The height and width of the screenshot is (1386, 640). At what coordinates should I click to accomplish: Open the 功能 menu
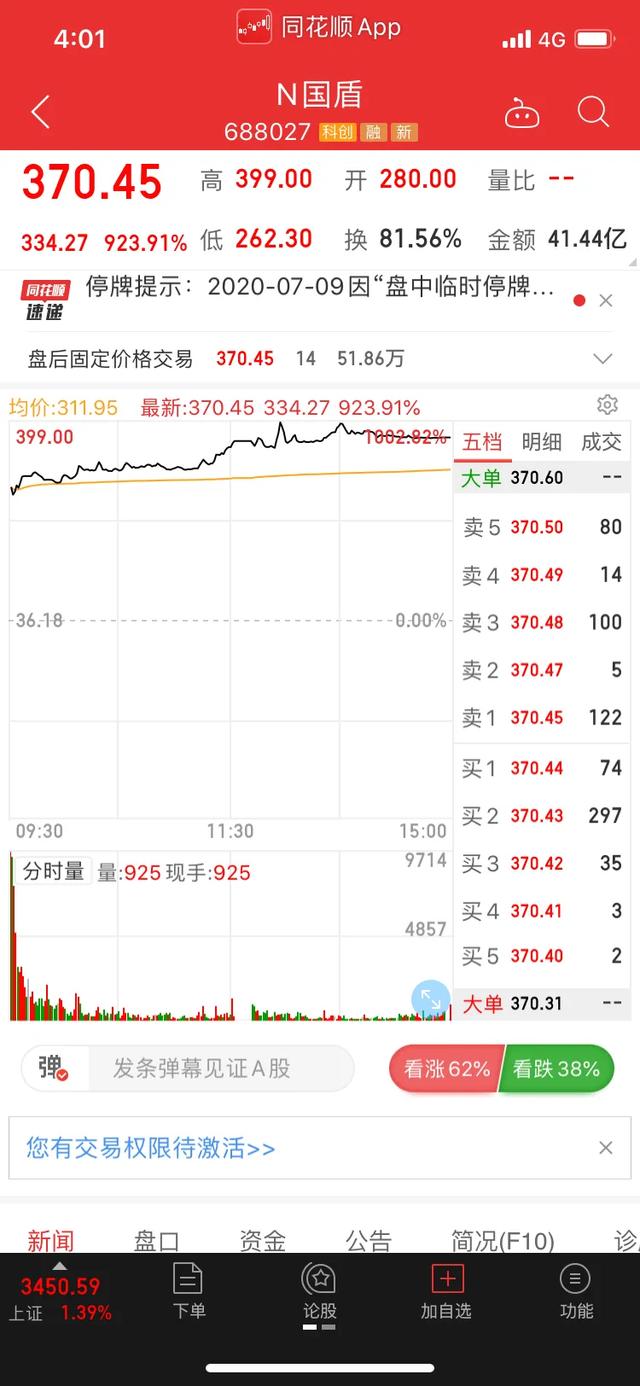pyautogui.click(x=576, y=1292)
